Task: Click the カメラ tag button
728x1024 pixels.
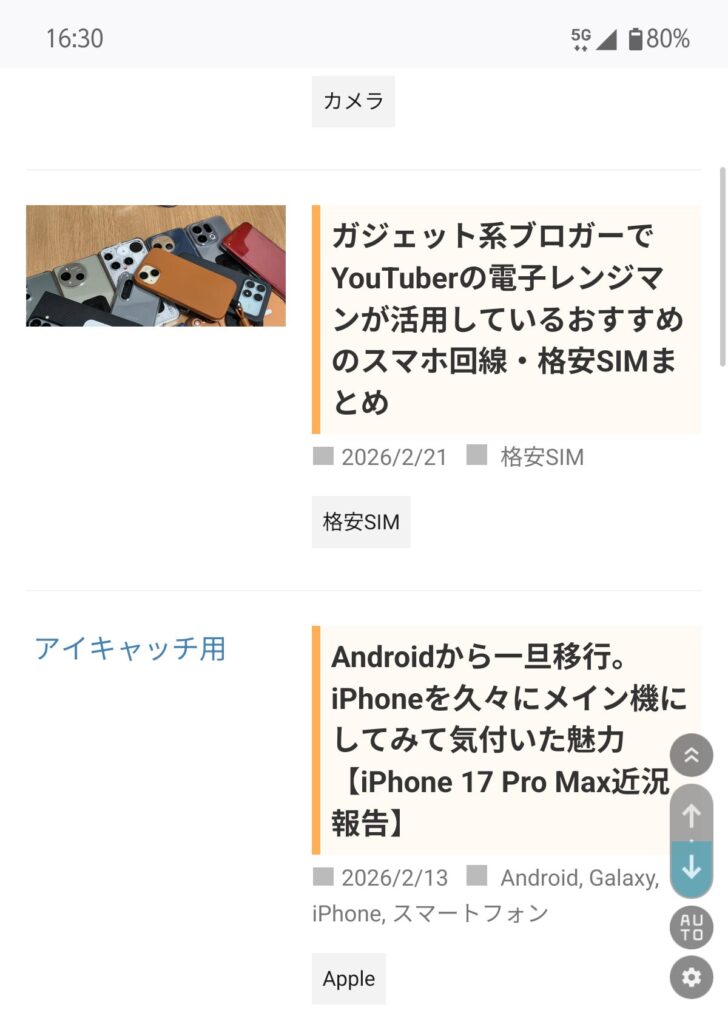Action: (354, 100)
